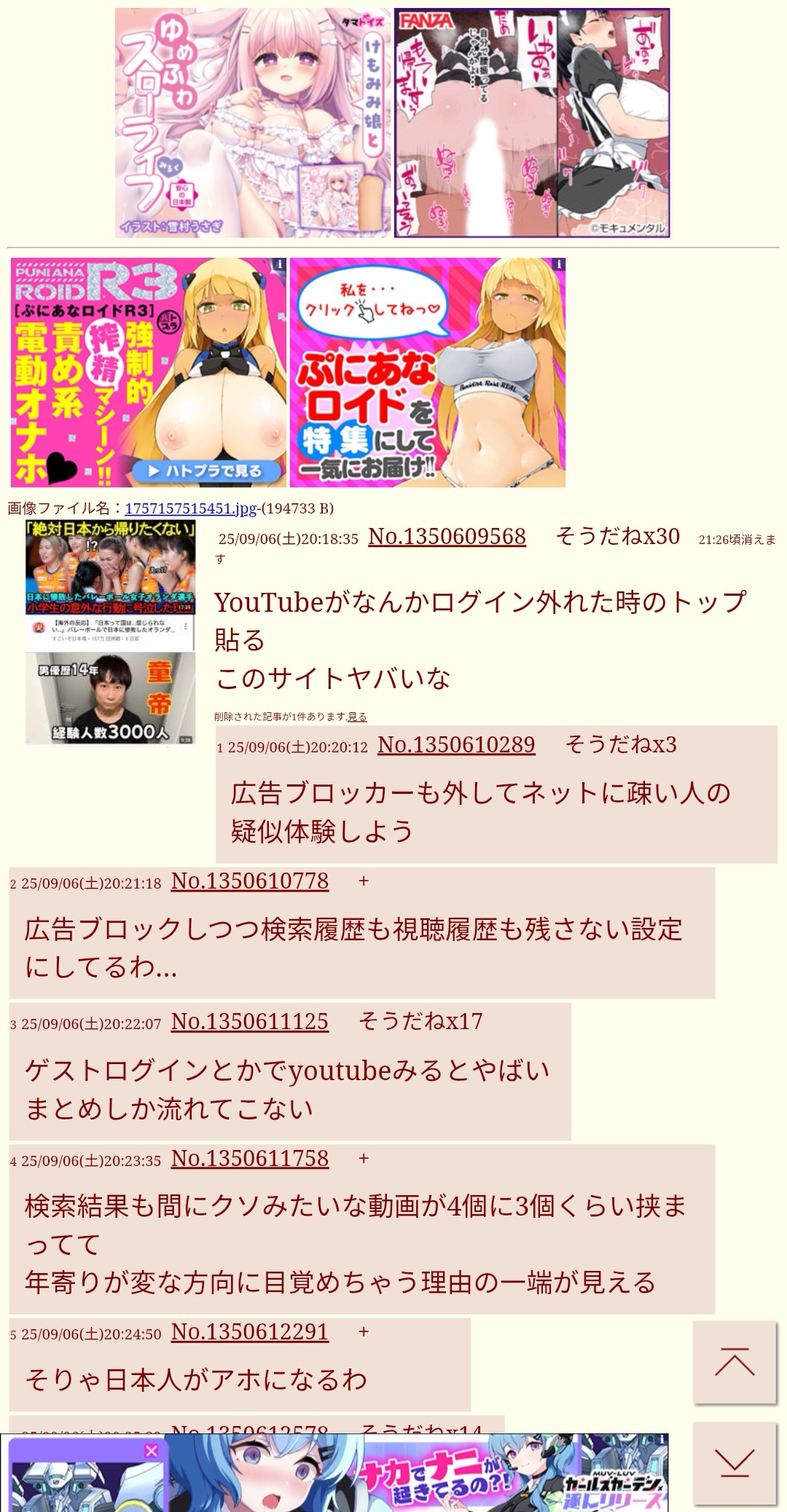This screenshot has height=1512, width=787.
Task: Tap そうだねx3 on reply 1
Action: (x=621, y=745)
